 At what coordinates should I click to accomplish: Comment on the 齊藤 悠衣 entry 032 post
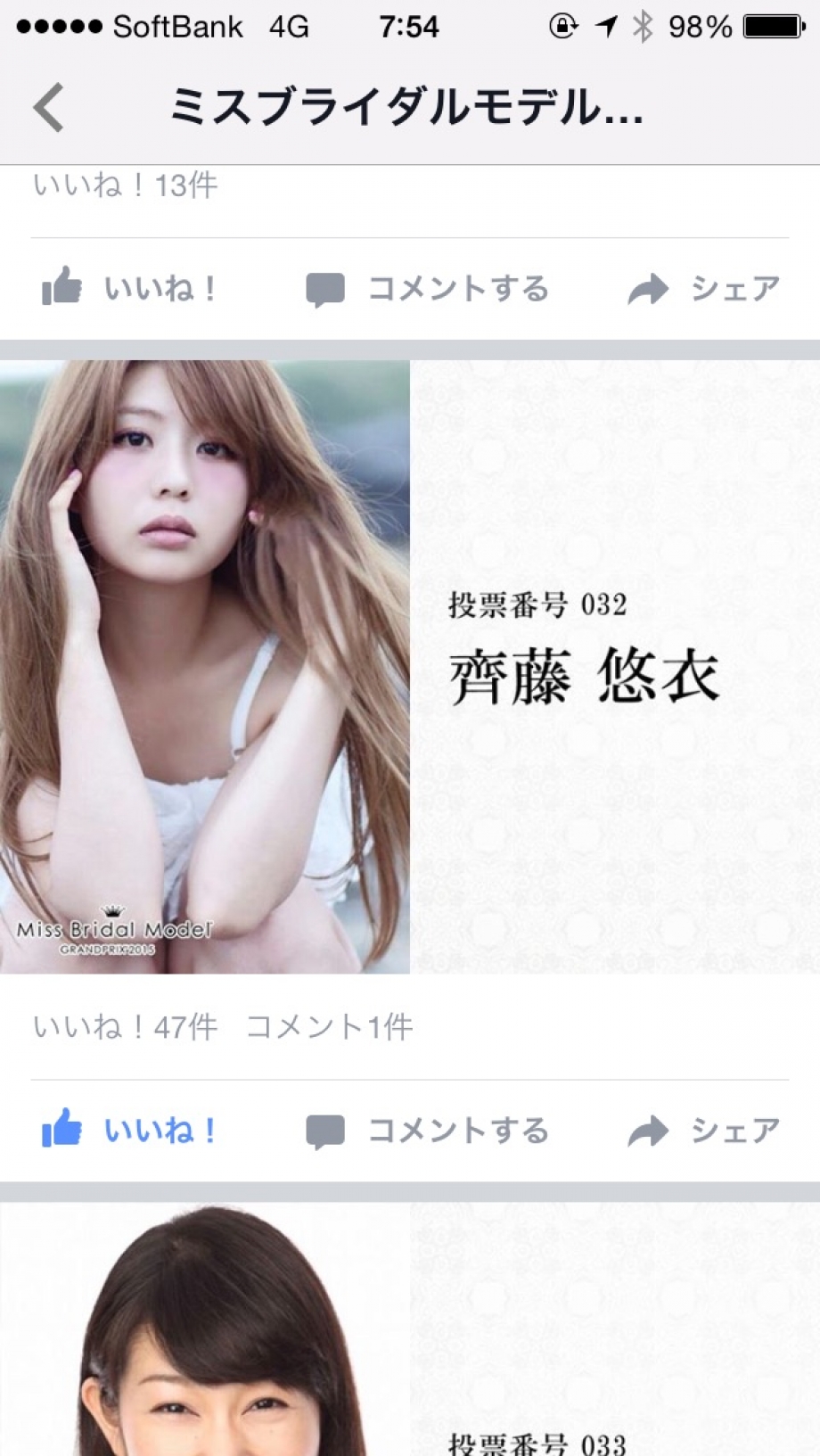pos(428,1131)
